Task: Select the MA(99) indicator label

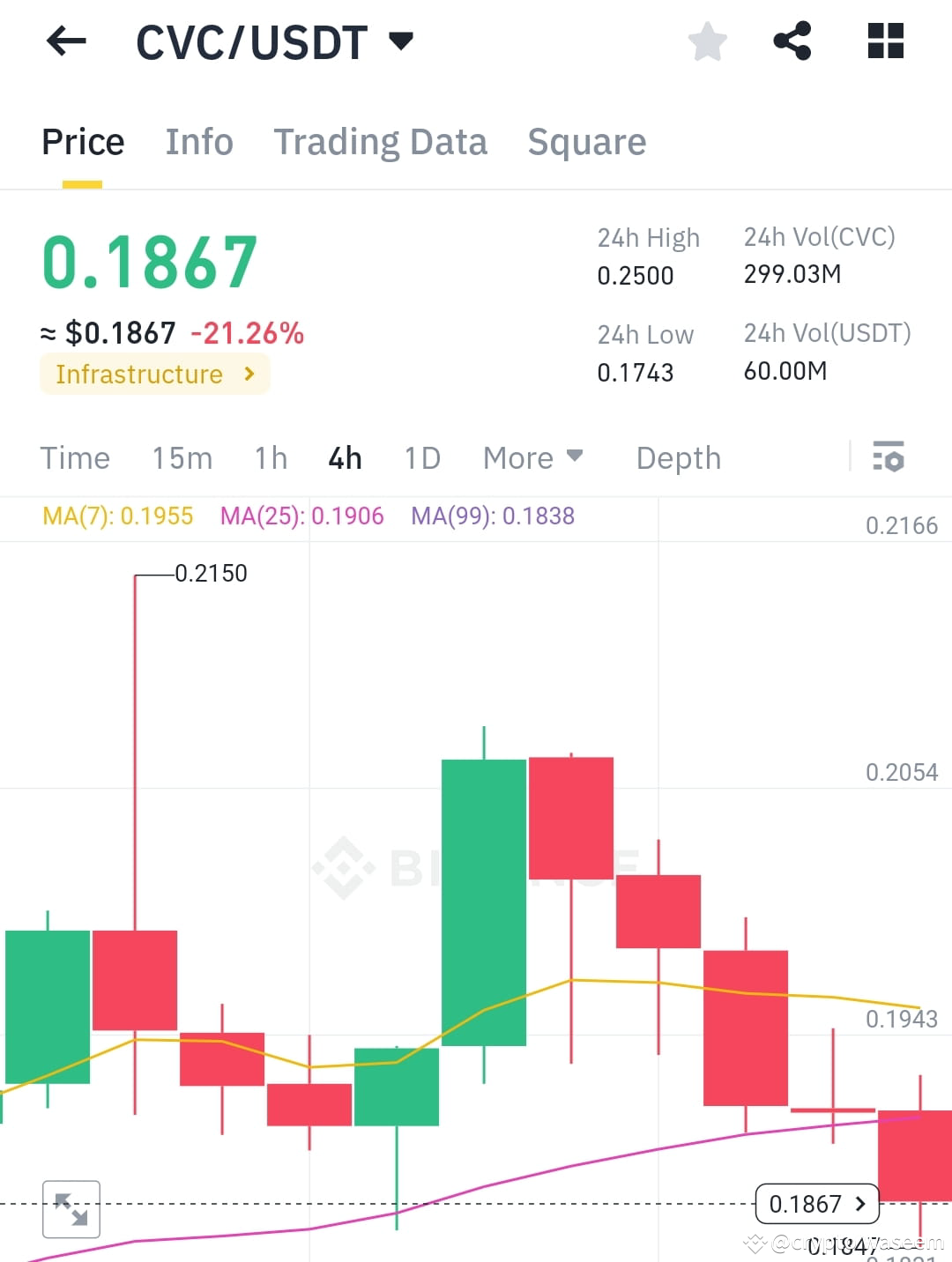Action: click(492, 516)
